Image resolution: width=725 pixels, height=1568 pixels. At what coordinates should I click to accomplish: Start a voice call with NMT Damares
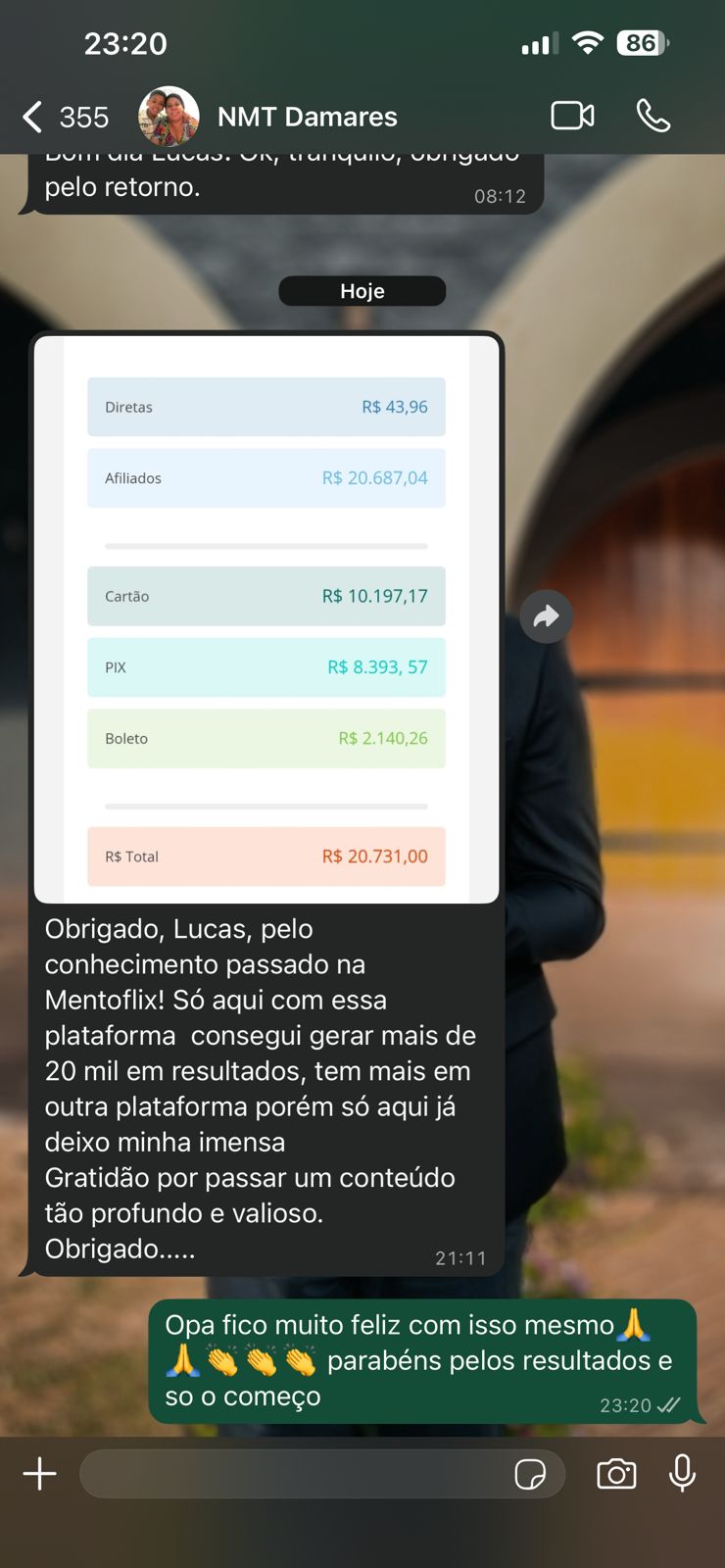[652, 116]
